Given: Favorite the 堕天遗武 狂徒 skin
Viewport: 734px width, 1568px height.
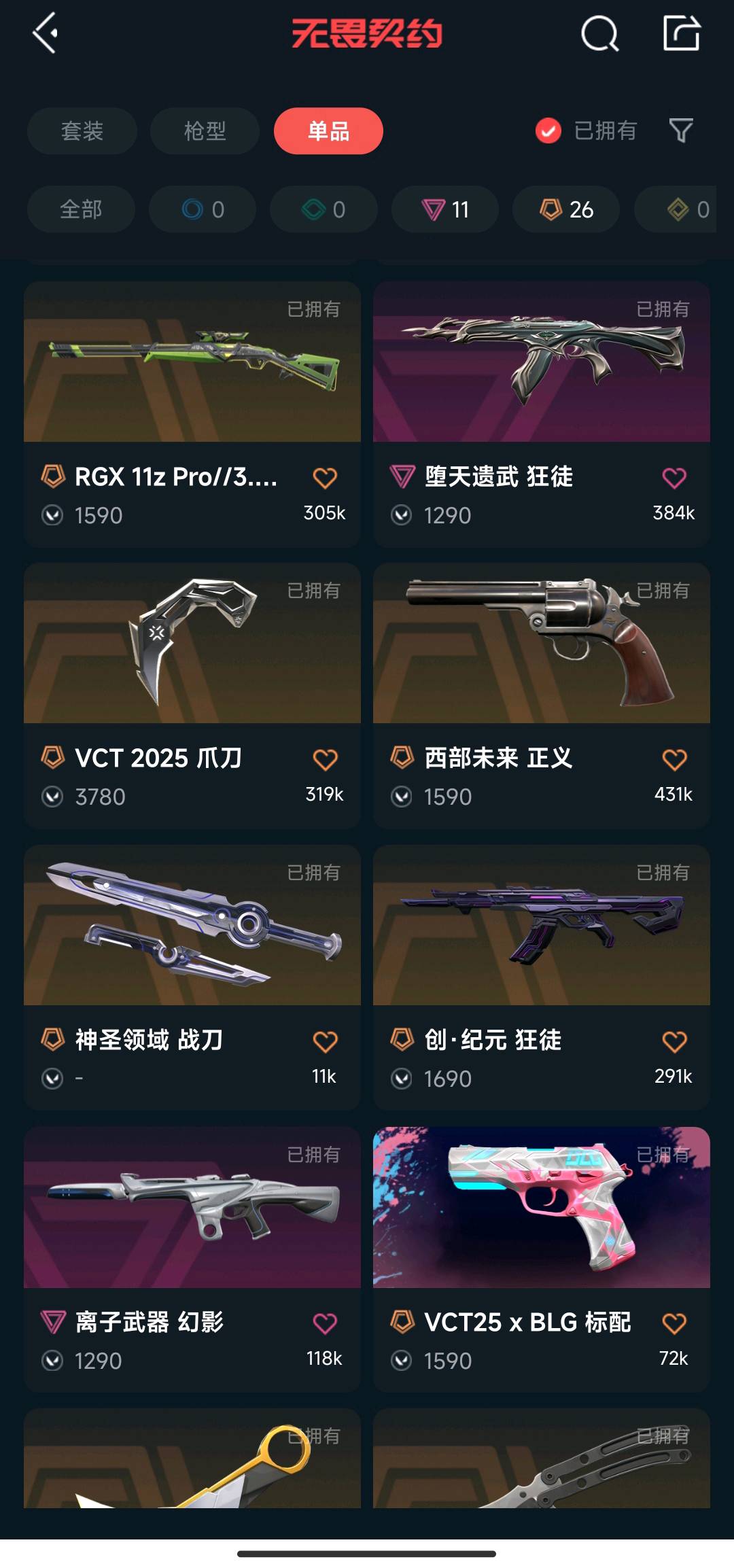Looking at the screenshot, I should tap(674, 478).
